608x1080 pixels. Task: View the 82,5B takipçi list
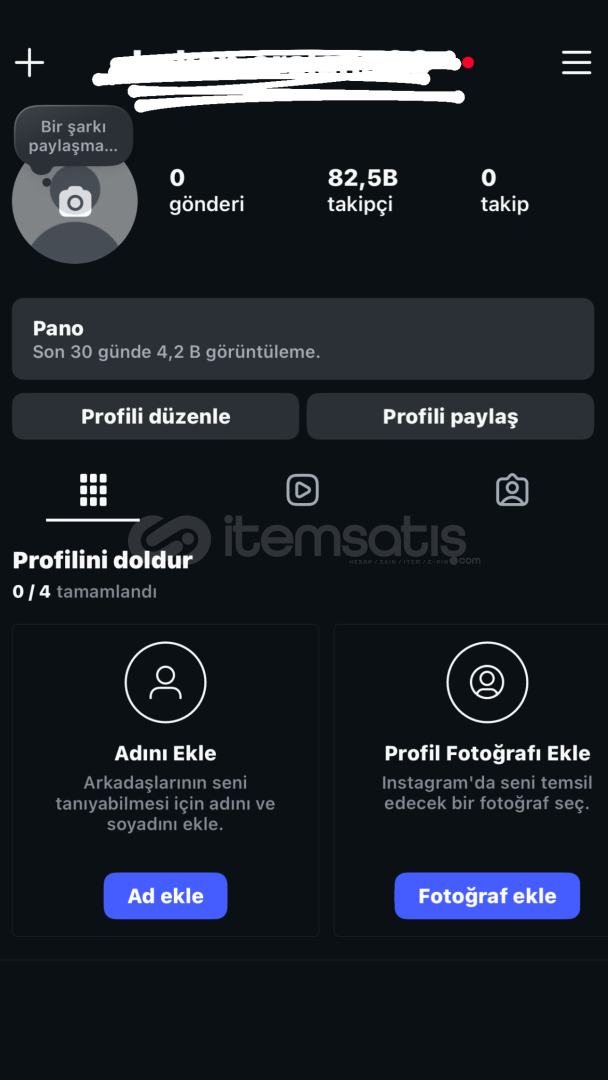(362, 190)
